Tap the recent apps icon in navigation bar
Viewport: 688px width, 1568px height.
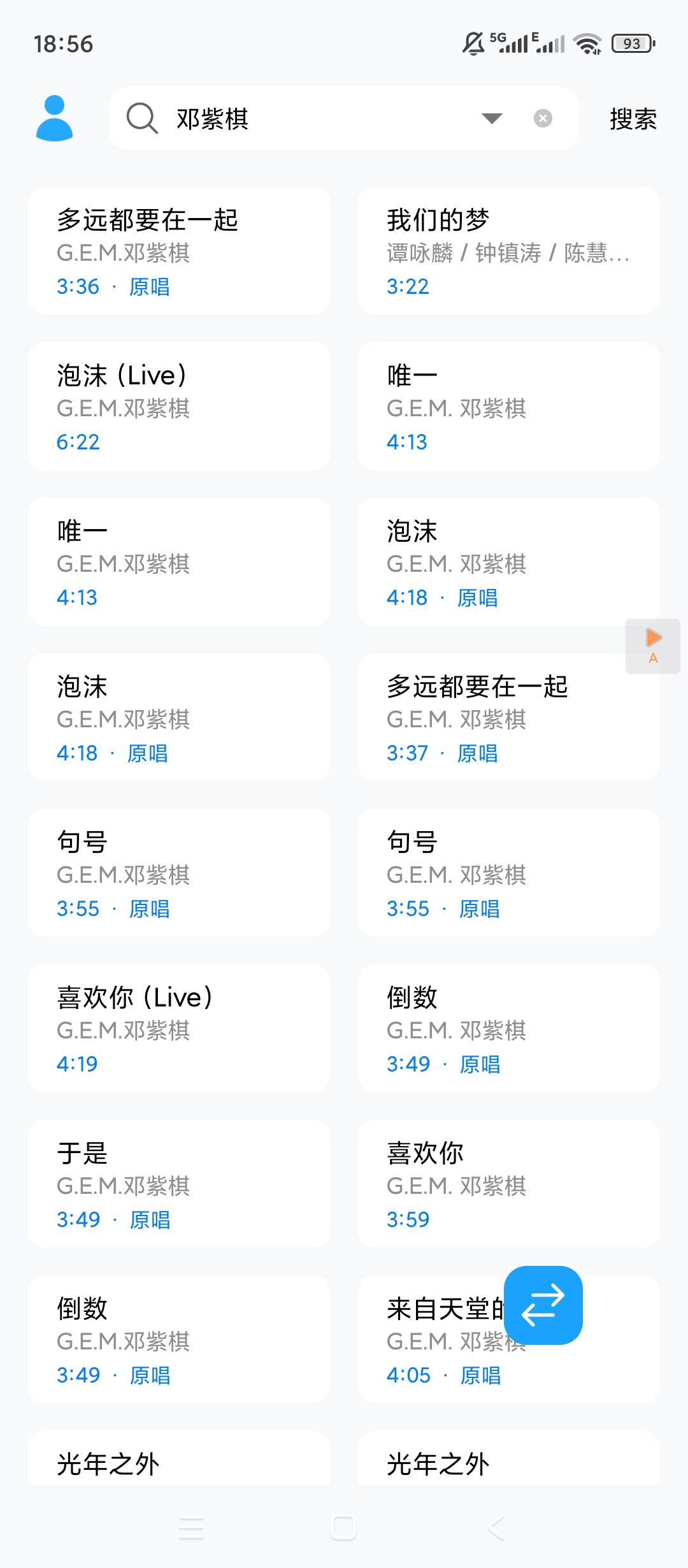pos(191,1525)
